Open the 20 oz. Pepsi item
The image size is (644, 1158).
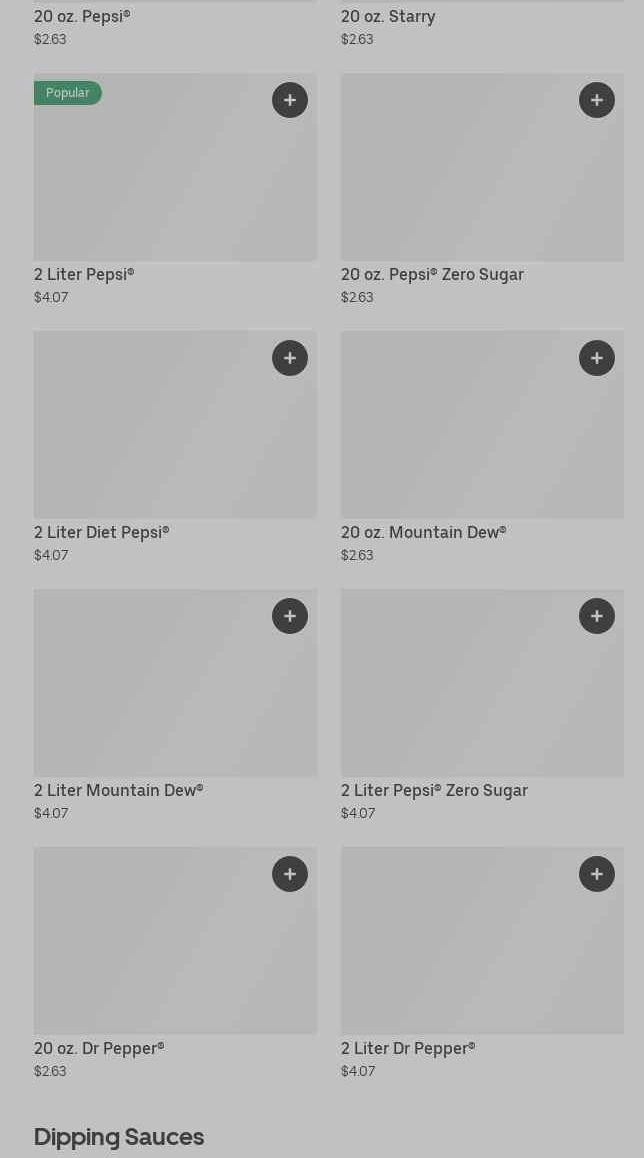pos(175,24)
